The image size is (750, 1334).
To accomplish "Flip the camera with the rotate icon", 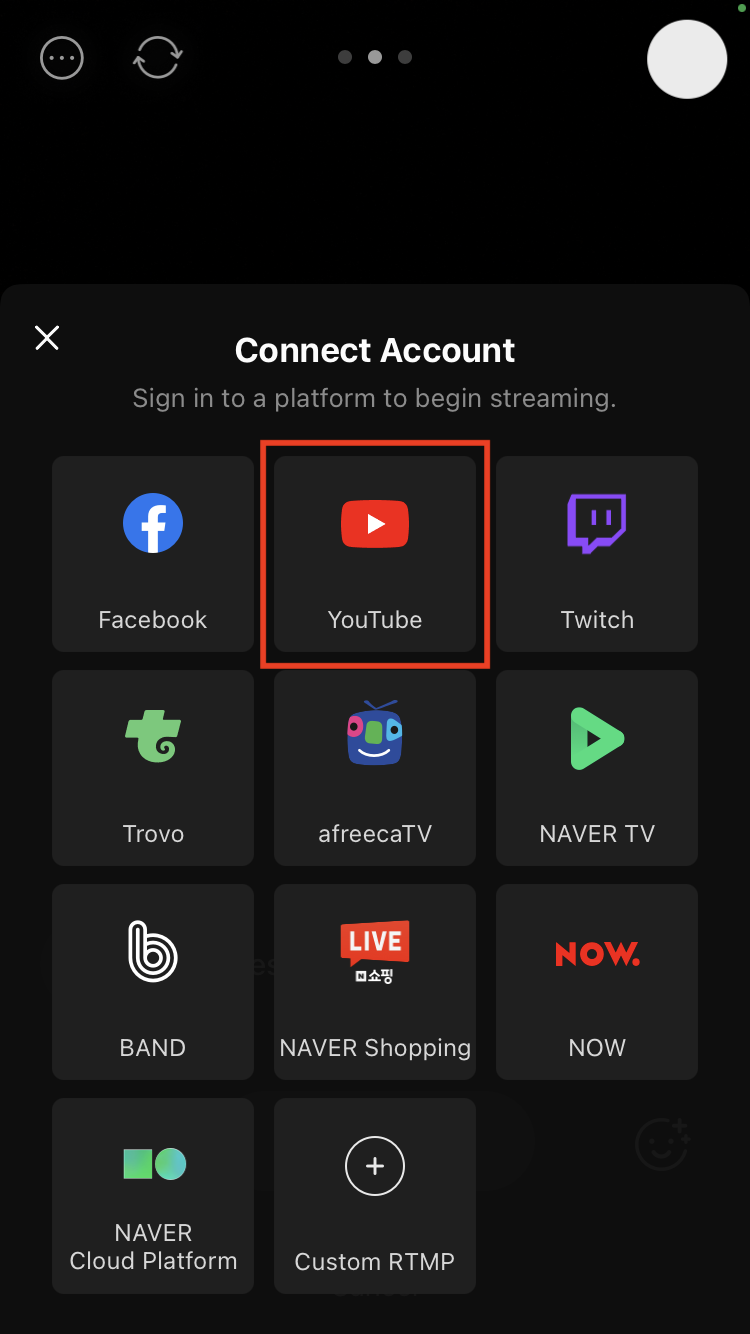I will click(x=157, y=58).
